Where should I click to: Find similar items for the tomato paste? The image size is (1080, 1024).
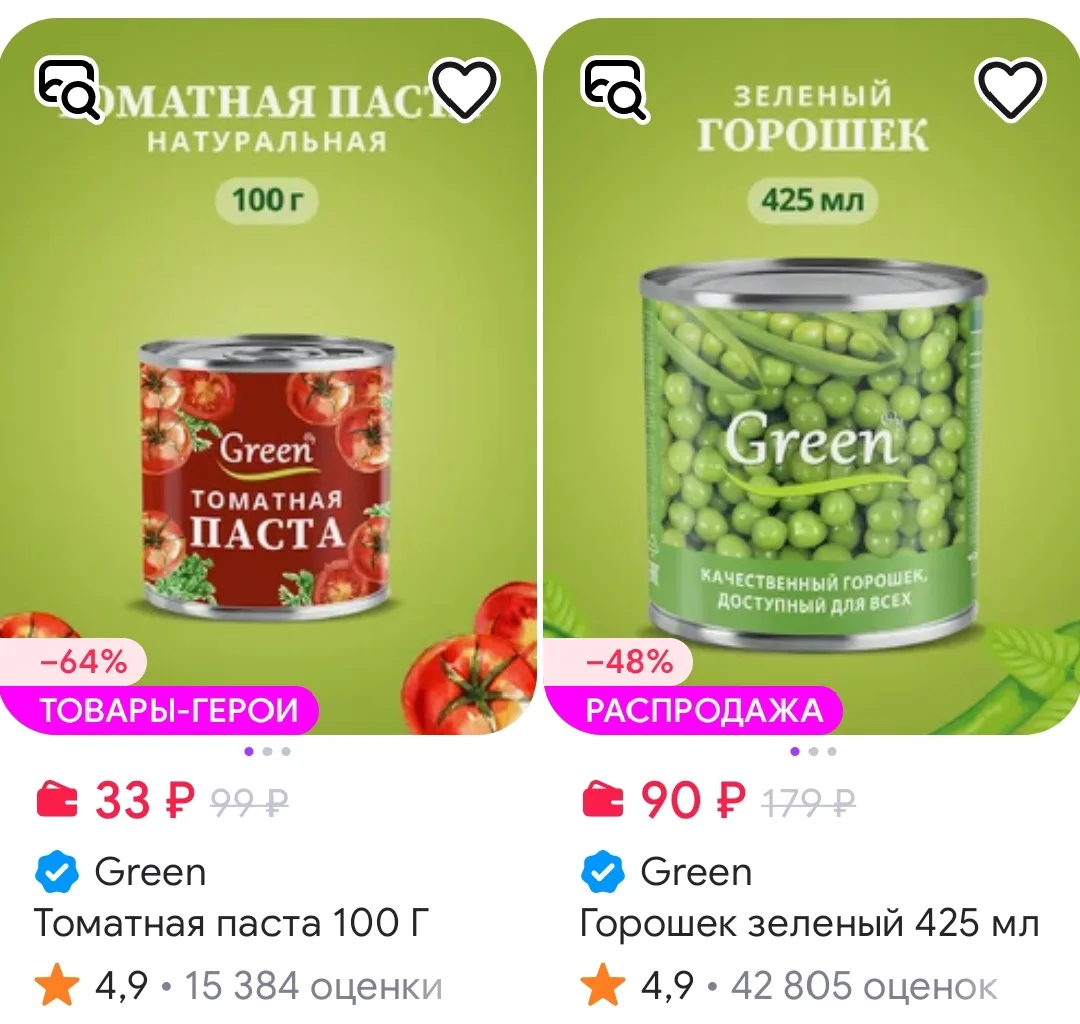[x=67, y=89]
